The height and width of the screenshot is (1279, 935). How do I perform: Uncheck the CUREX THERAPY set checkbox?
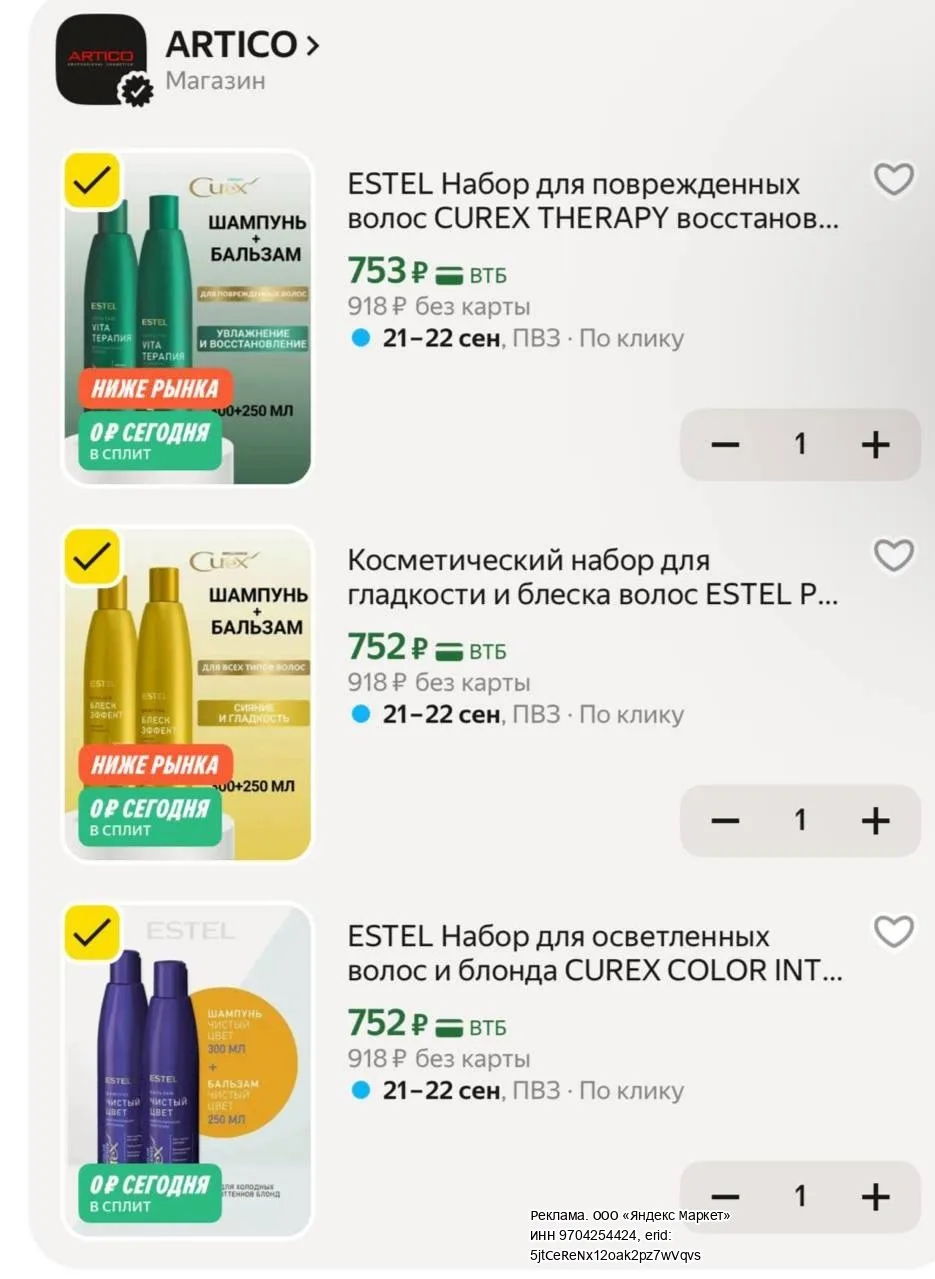click(x=92, y=181)
